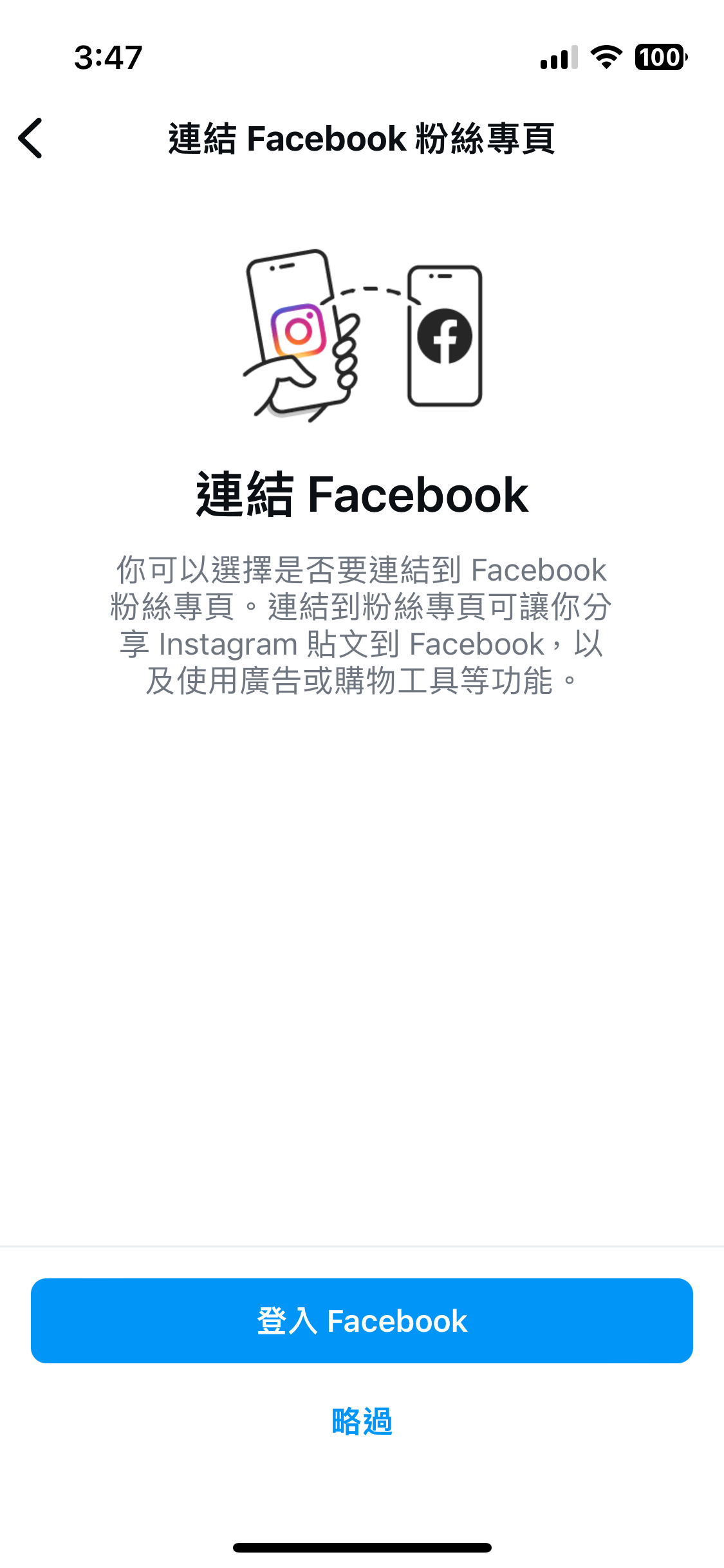
Task: Select 略過 to skip linking
Action: click(362, 1421)
